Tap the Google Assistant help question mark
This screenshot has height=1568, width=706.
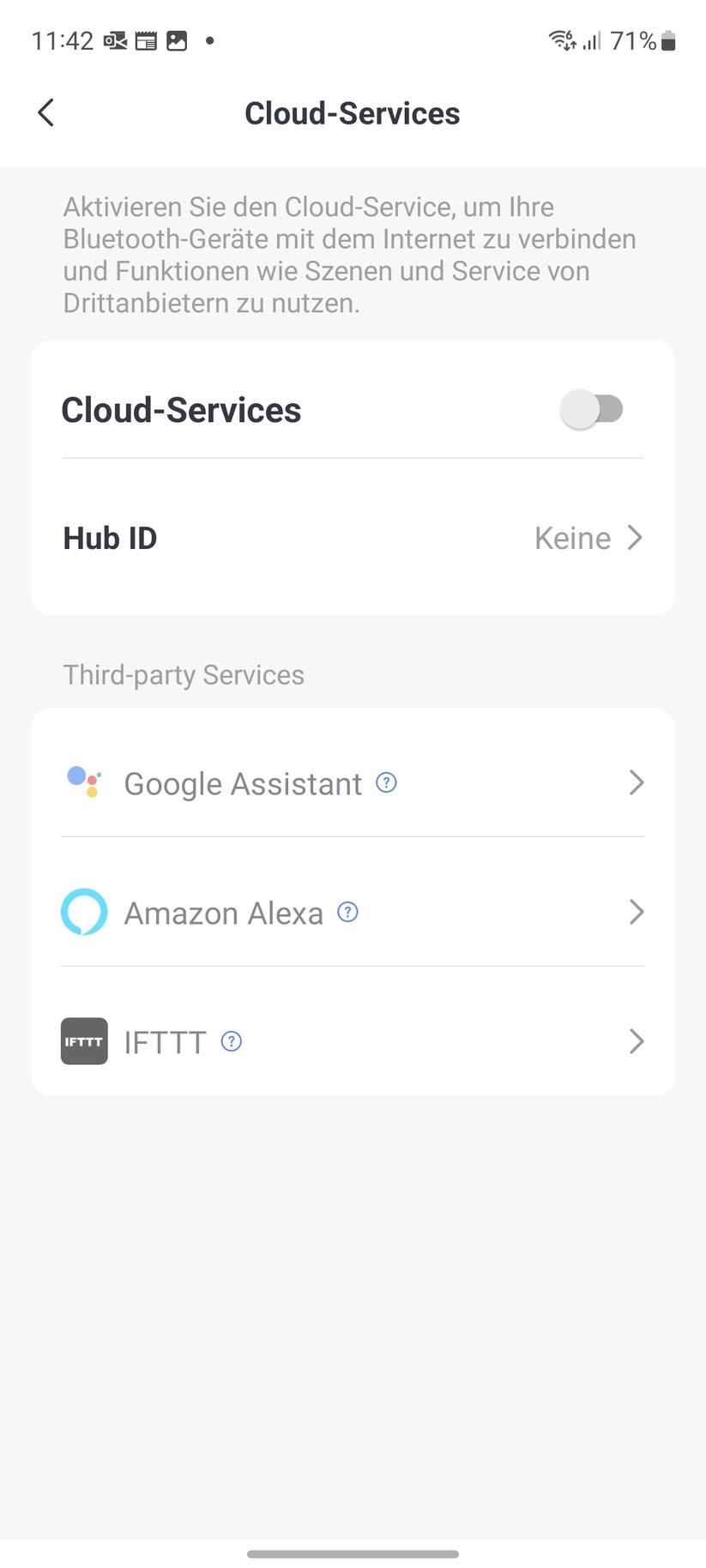[386, 782]
